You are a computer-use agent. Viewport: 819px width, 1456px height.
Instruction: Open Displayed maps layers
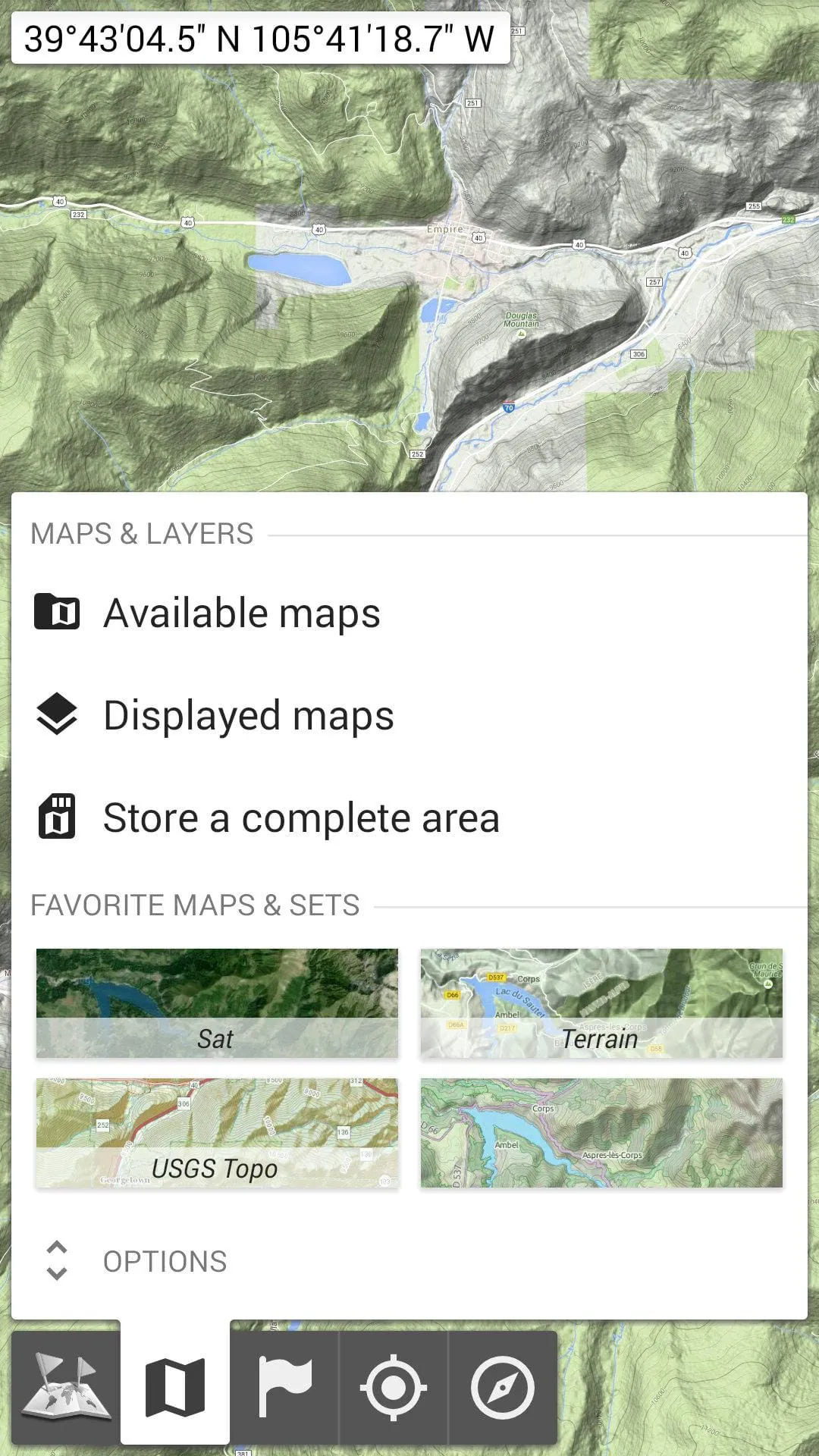(x=249, y=715)
